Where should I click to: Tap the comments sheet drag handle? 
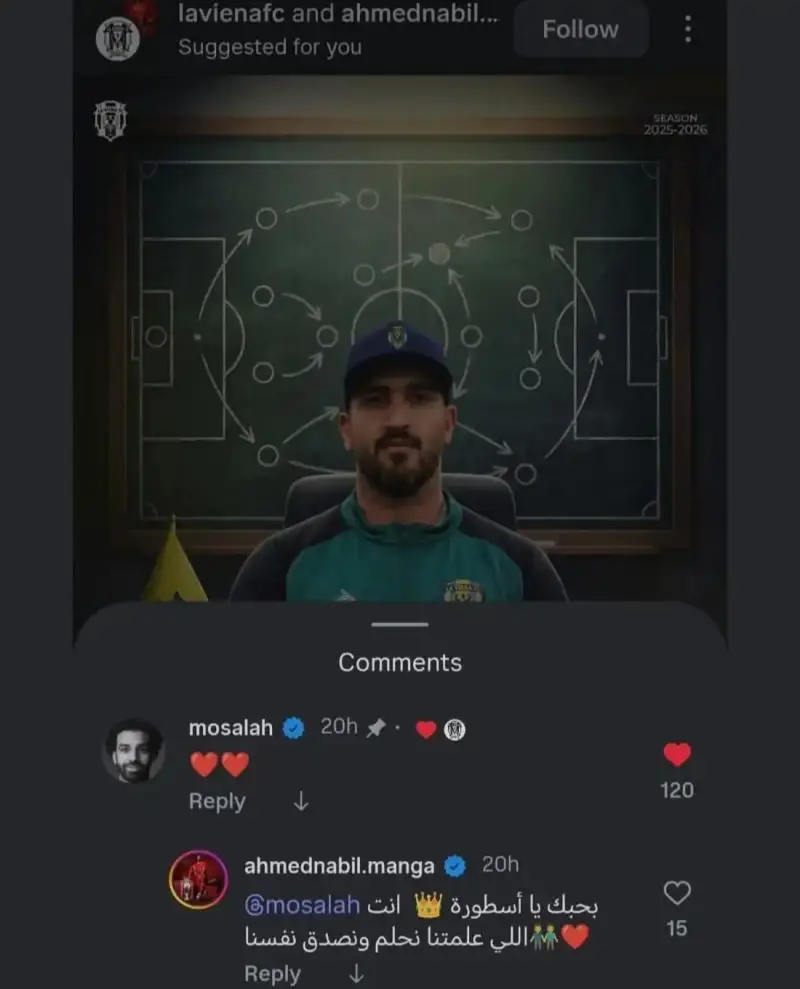400,625
